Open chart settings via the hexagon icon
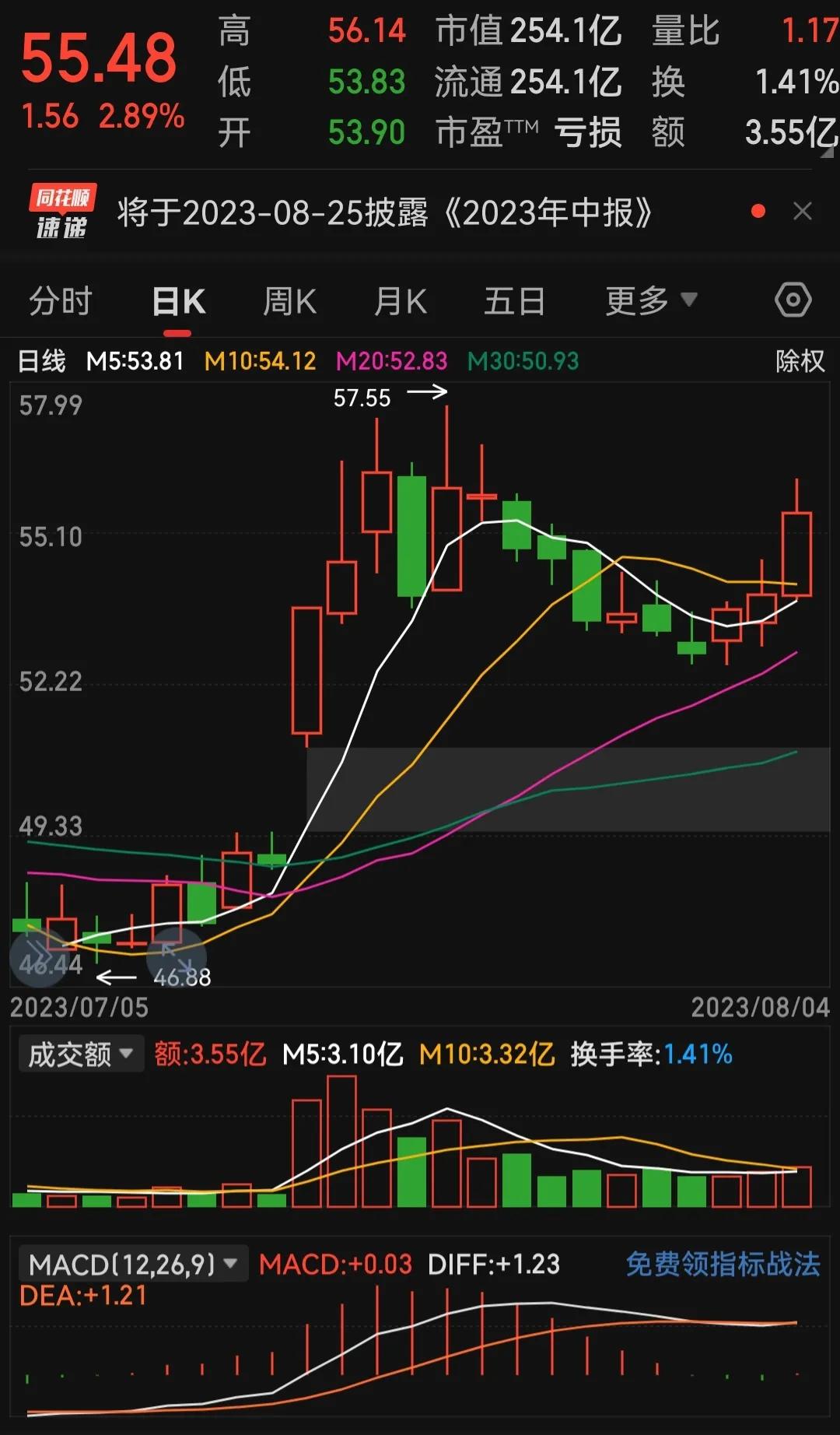This screenshot has width=840, height=1435. (x=793, y=300)
